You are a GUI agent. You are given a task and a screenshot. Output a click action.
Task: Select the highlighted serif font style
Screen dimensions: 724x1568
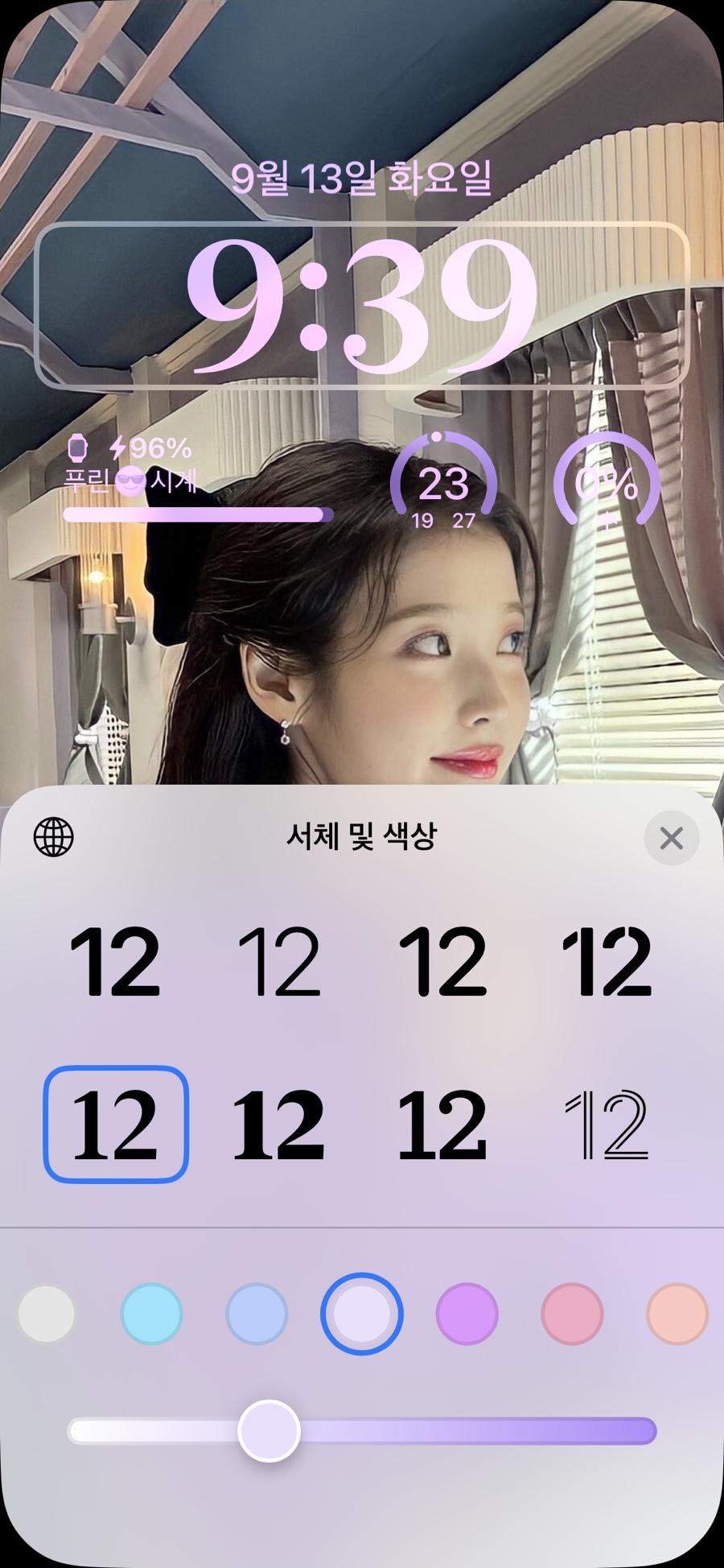115,1124
